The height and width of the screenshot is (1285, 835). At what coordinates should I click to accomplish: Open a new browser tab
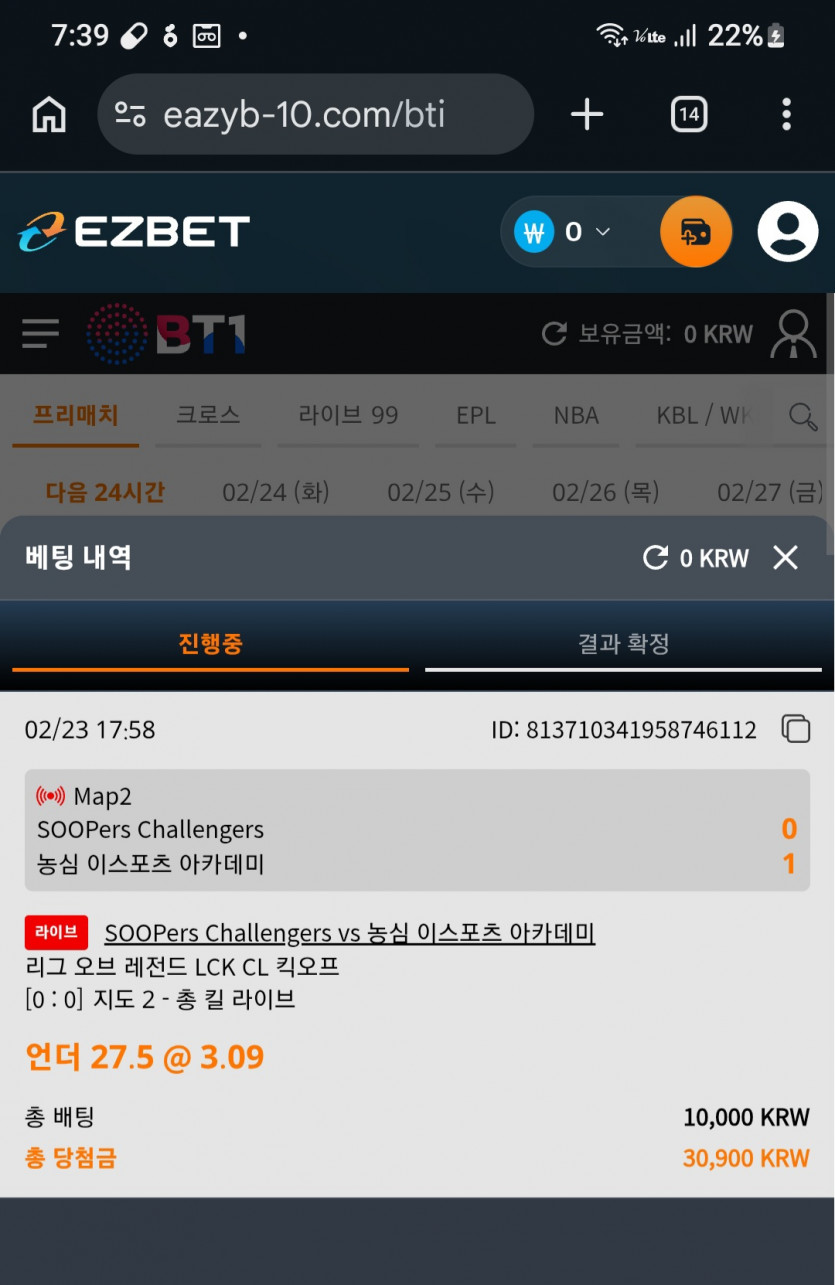tap(587, 115)
